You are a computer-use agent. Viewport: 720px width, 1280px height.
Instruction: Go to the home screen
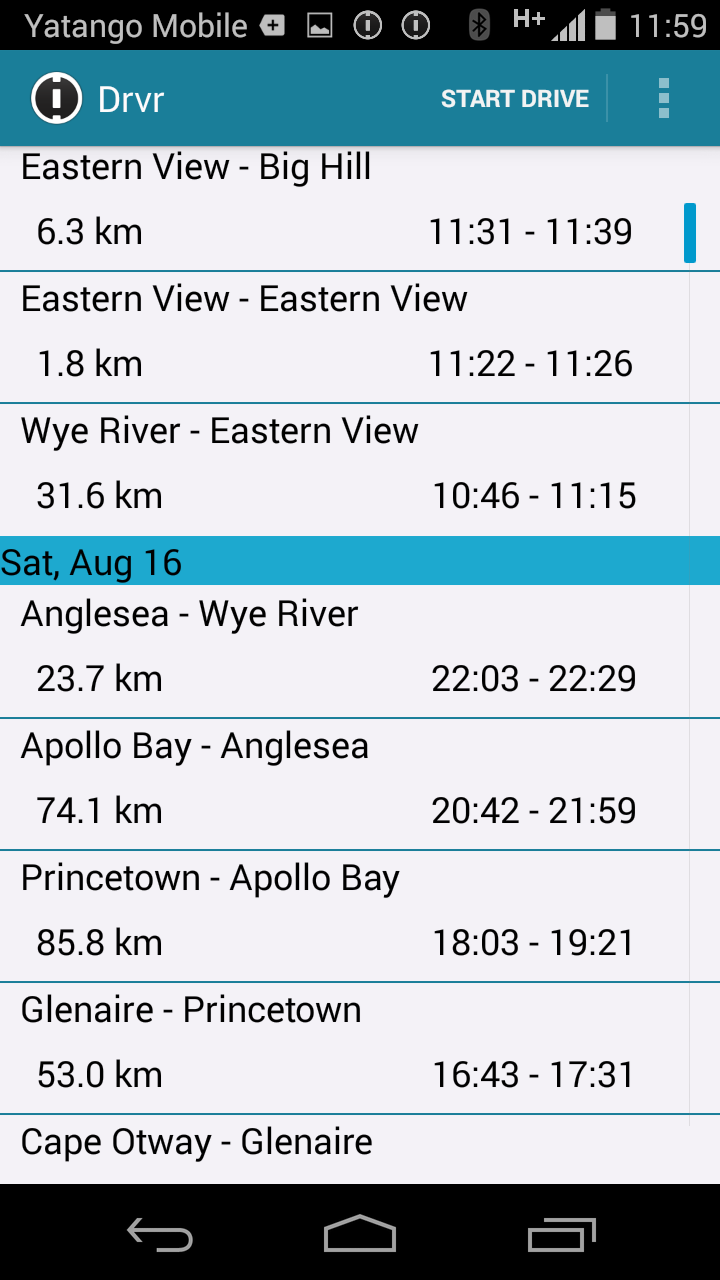[x=360, y=1233]
